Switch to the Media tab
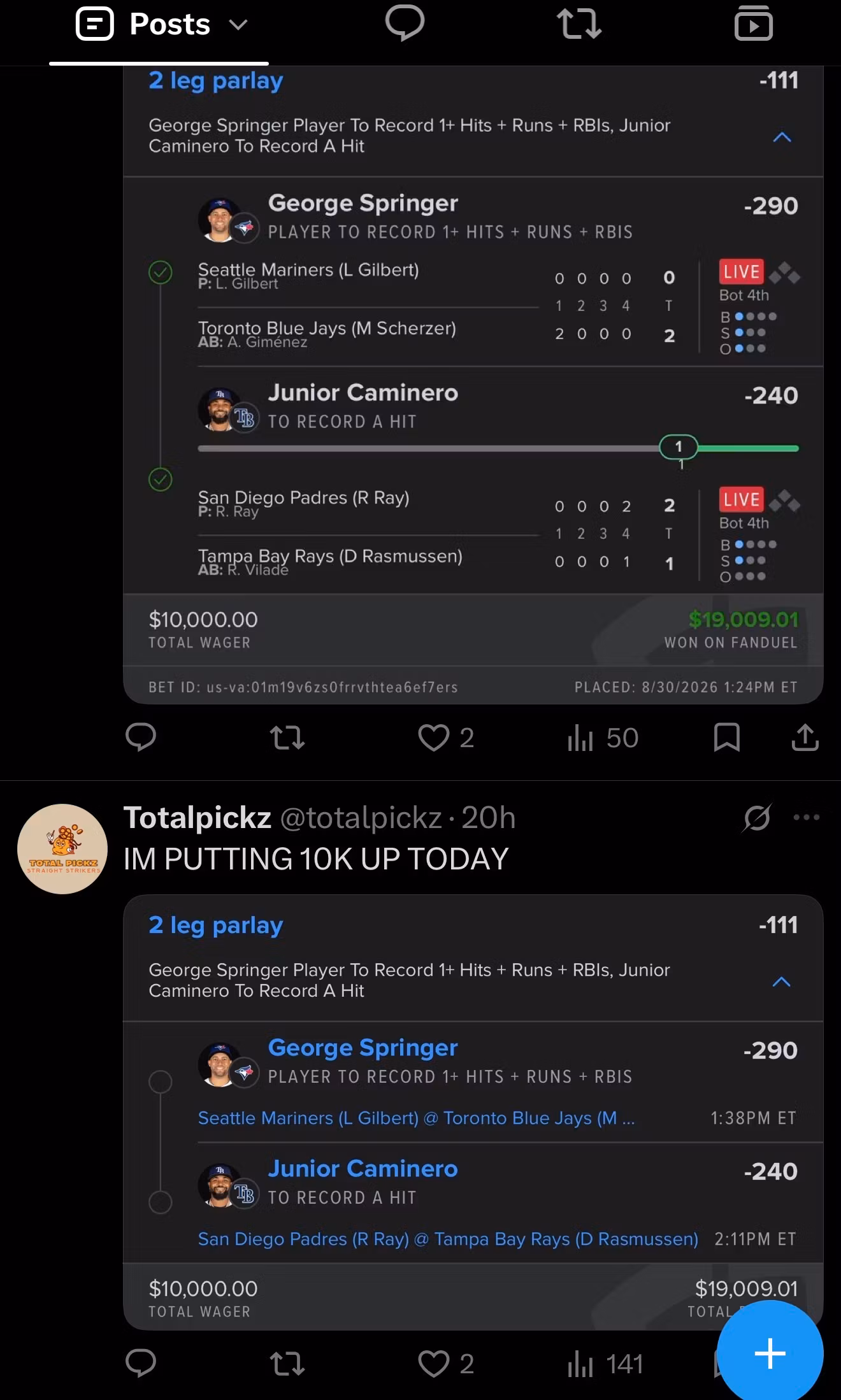 753,24
